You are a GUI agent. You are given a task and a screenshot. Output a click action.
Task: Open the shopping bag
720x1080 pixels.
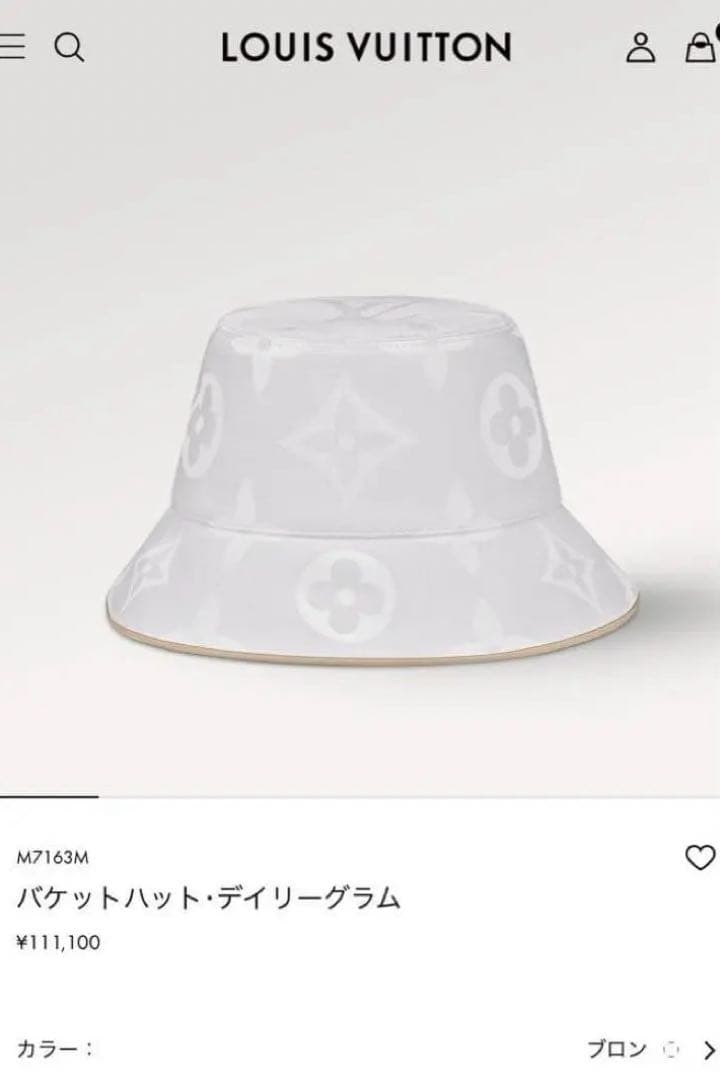700,47
